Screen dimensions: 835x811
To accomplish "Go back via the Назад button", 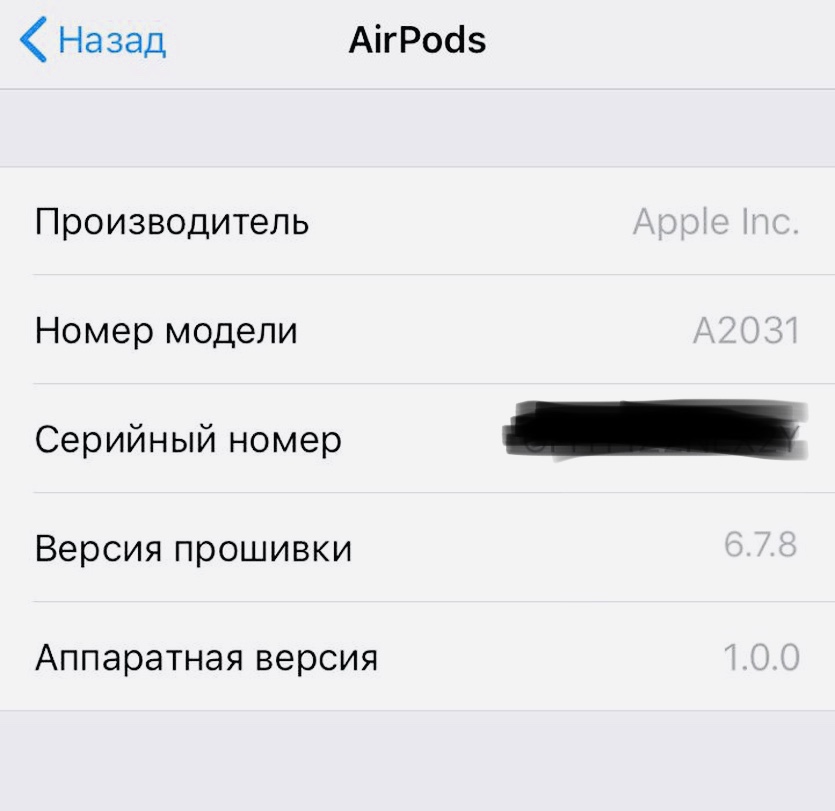I will (x=93, y=41).
